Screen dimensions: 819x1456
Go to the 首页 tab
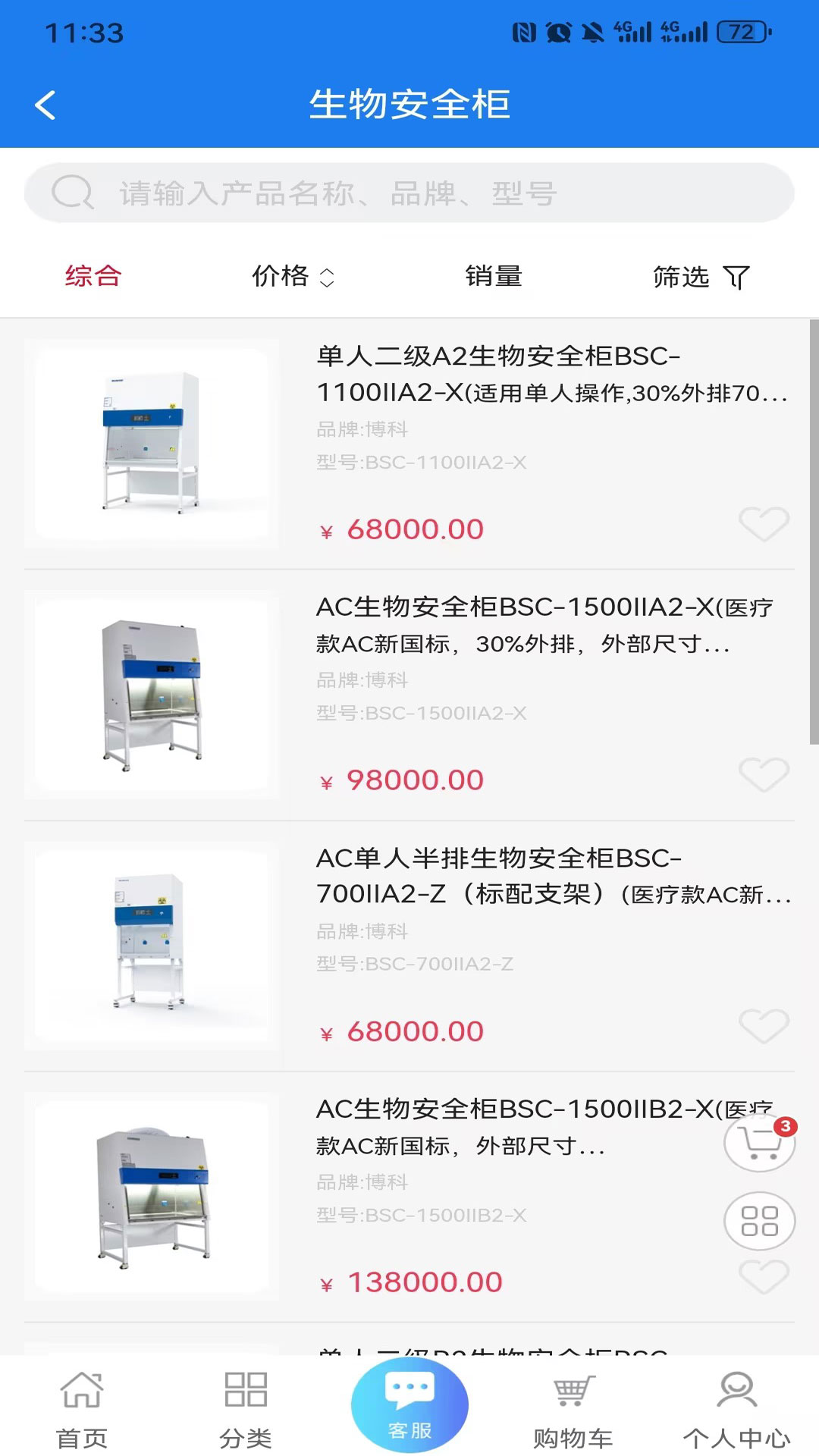click(x=82, y=1409)
